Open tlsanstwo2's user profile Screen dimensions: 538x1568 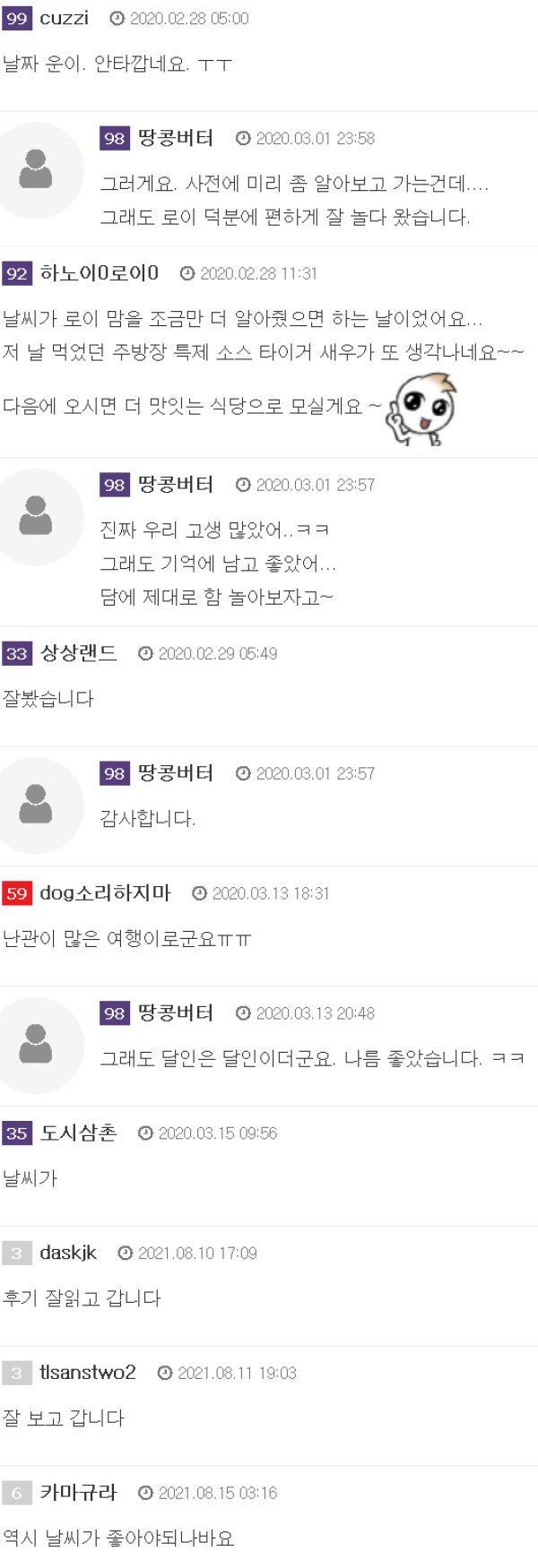click(88, 1373)
